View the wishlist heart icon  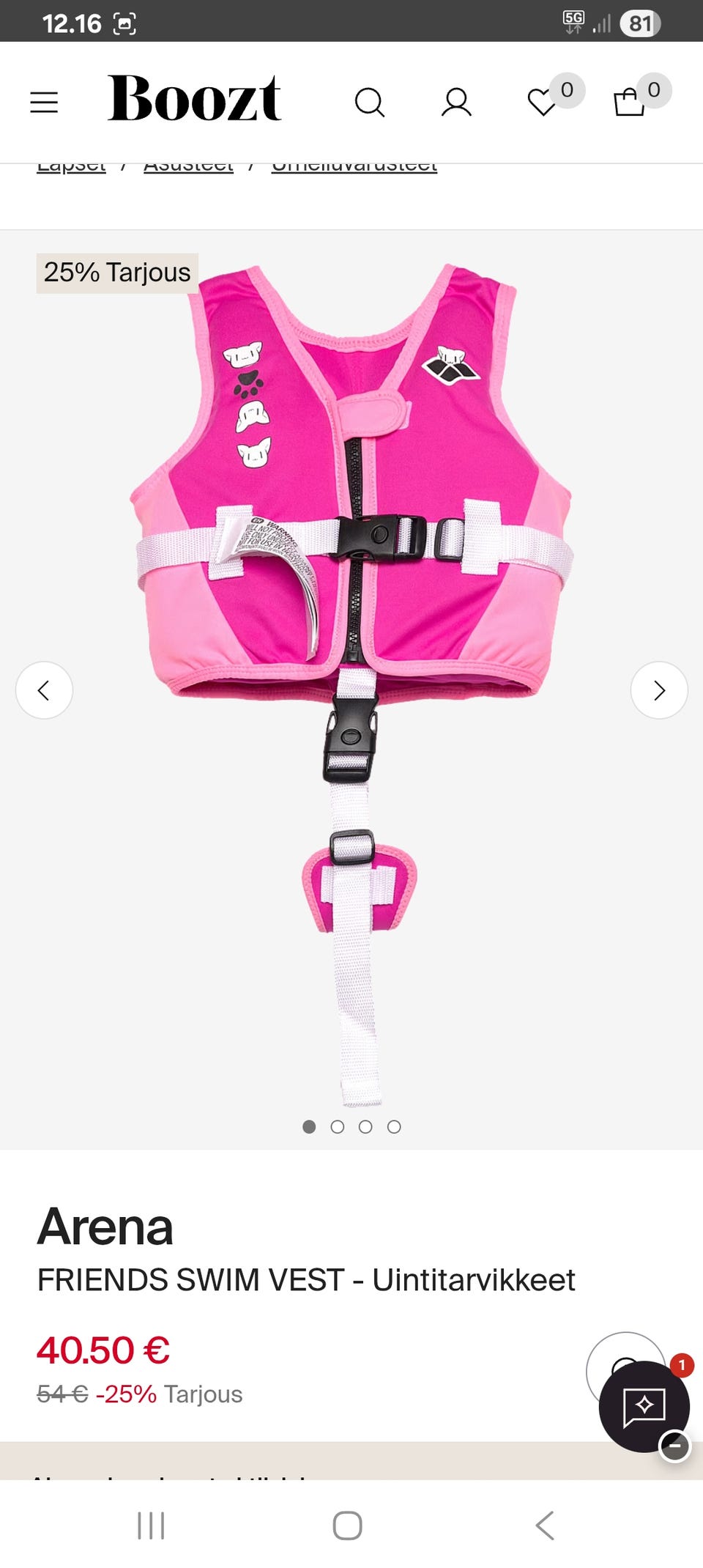pyautogui.click(x=543, y=103)
